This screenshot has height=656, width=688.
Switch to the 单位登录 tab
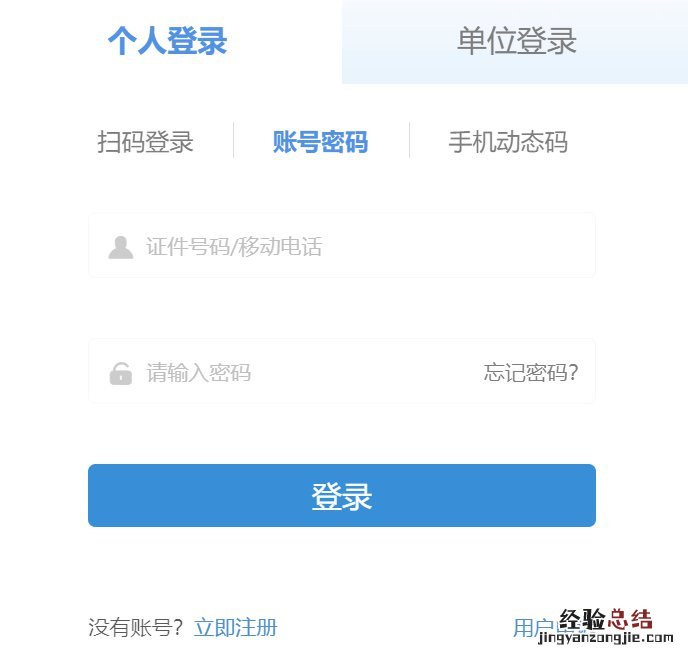[516, 42]
